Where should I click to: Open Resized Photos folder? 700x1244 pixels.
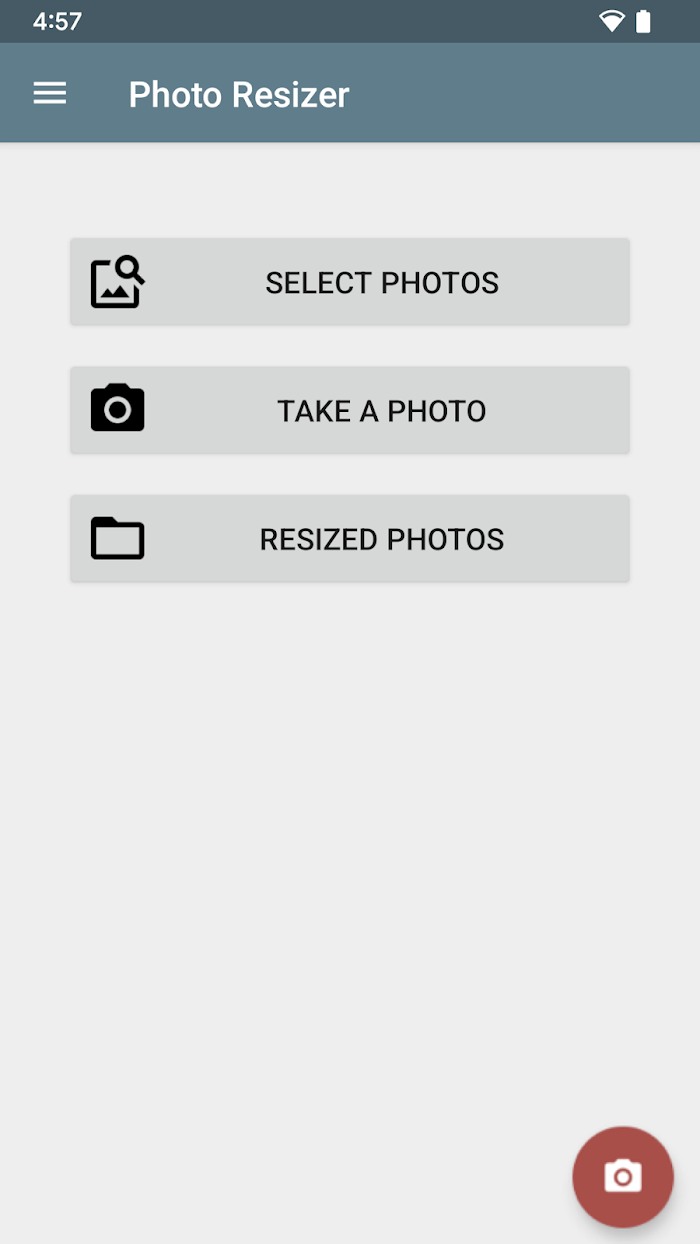coord(350,538)
